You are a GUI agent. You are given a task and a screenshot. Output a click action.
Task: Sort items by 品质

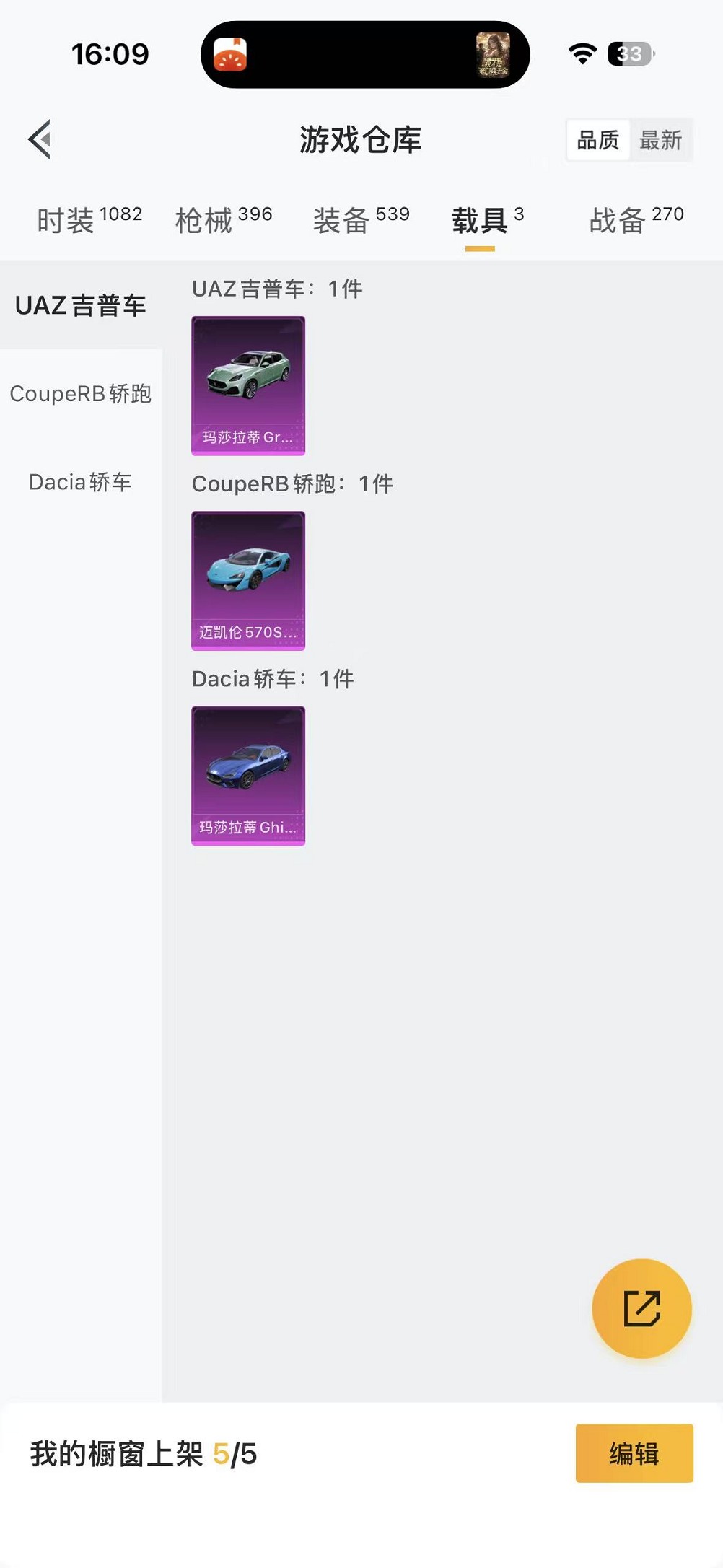[597, 140]
